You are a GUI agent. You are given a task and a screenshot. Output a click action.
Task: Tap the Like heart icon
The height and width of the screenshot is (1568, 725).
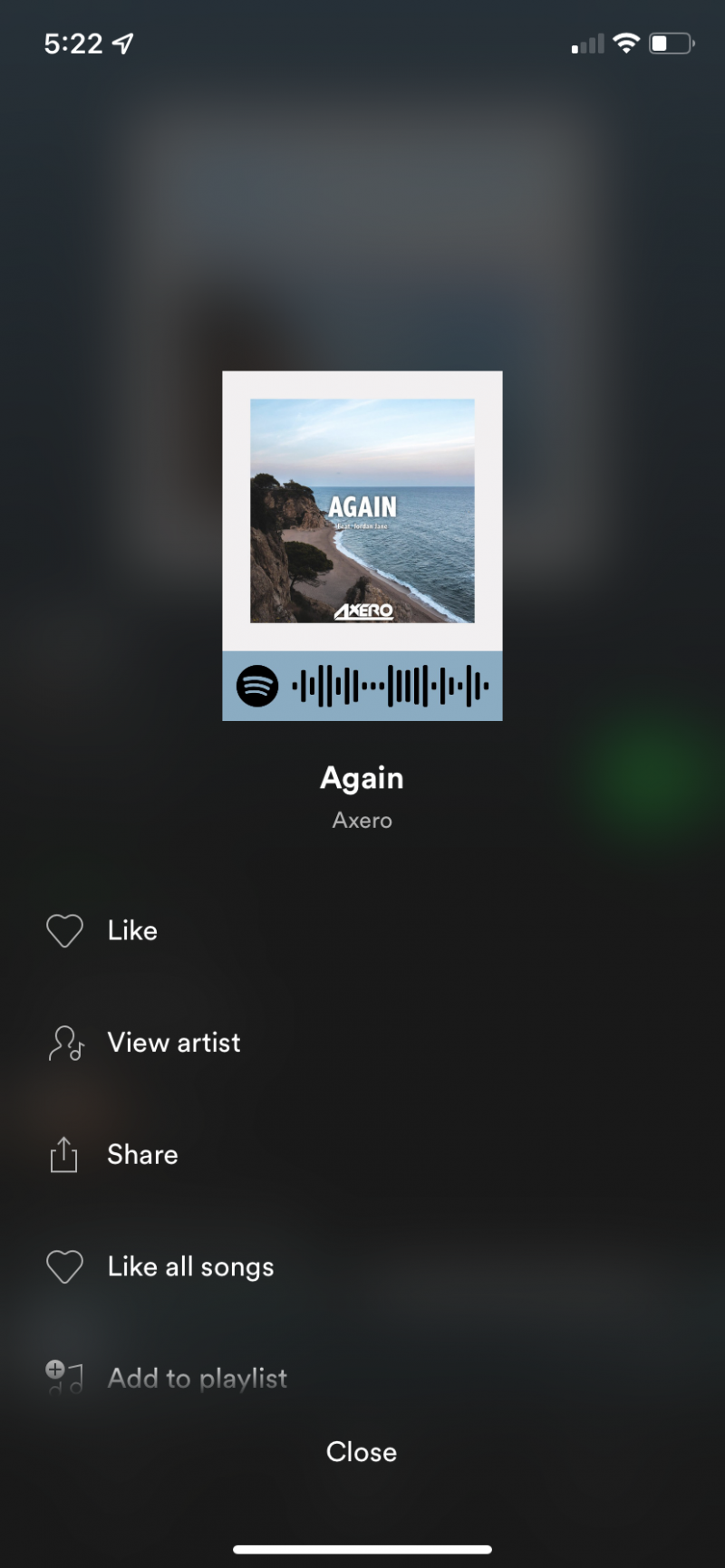tap(63, 930)
